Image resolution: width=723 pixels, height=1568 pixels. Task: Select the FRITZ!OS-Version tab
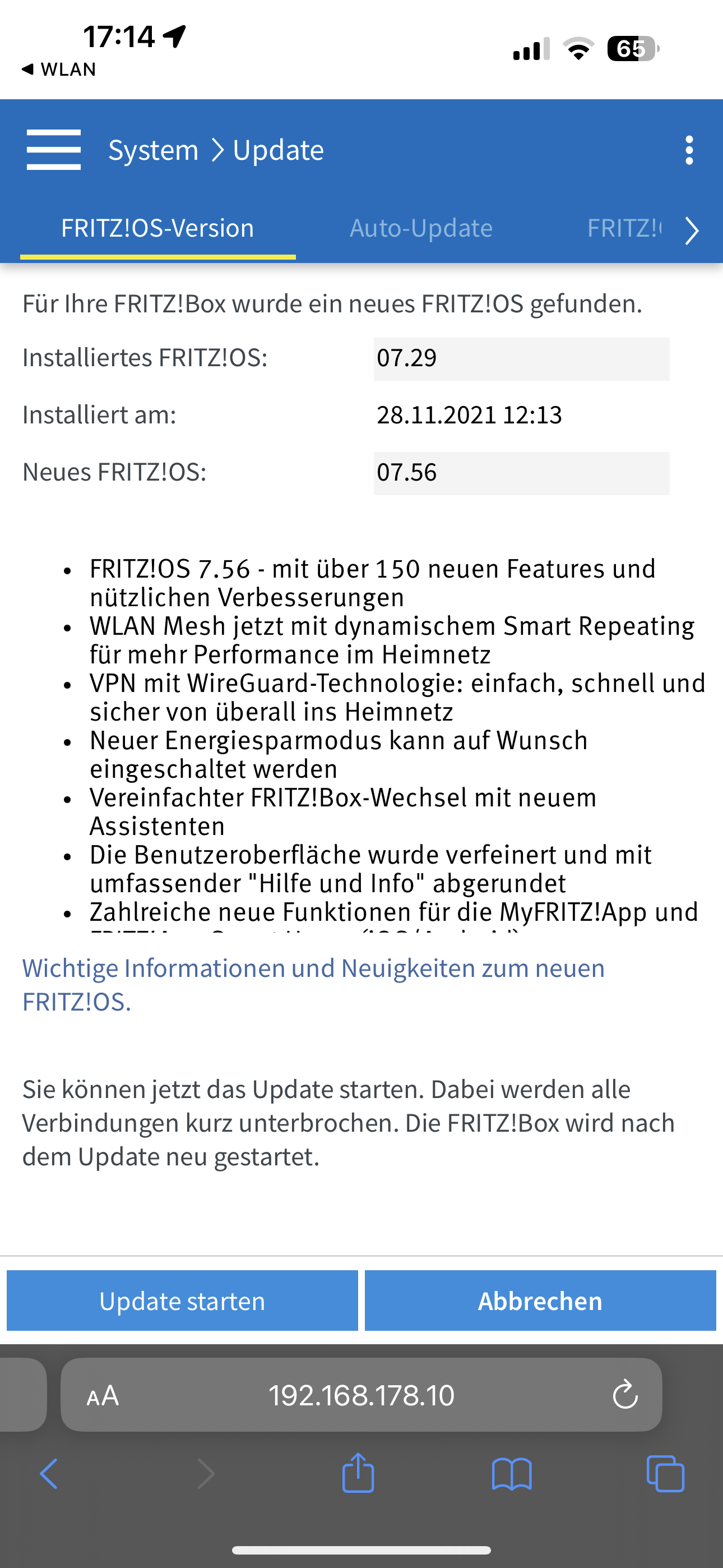(x=157, y=228)
